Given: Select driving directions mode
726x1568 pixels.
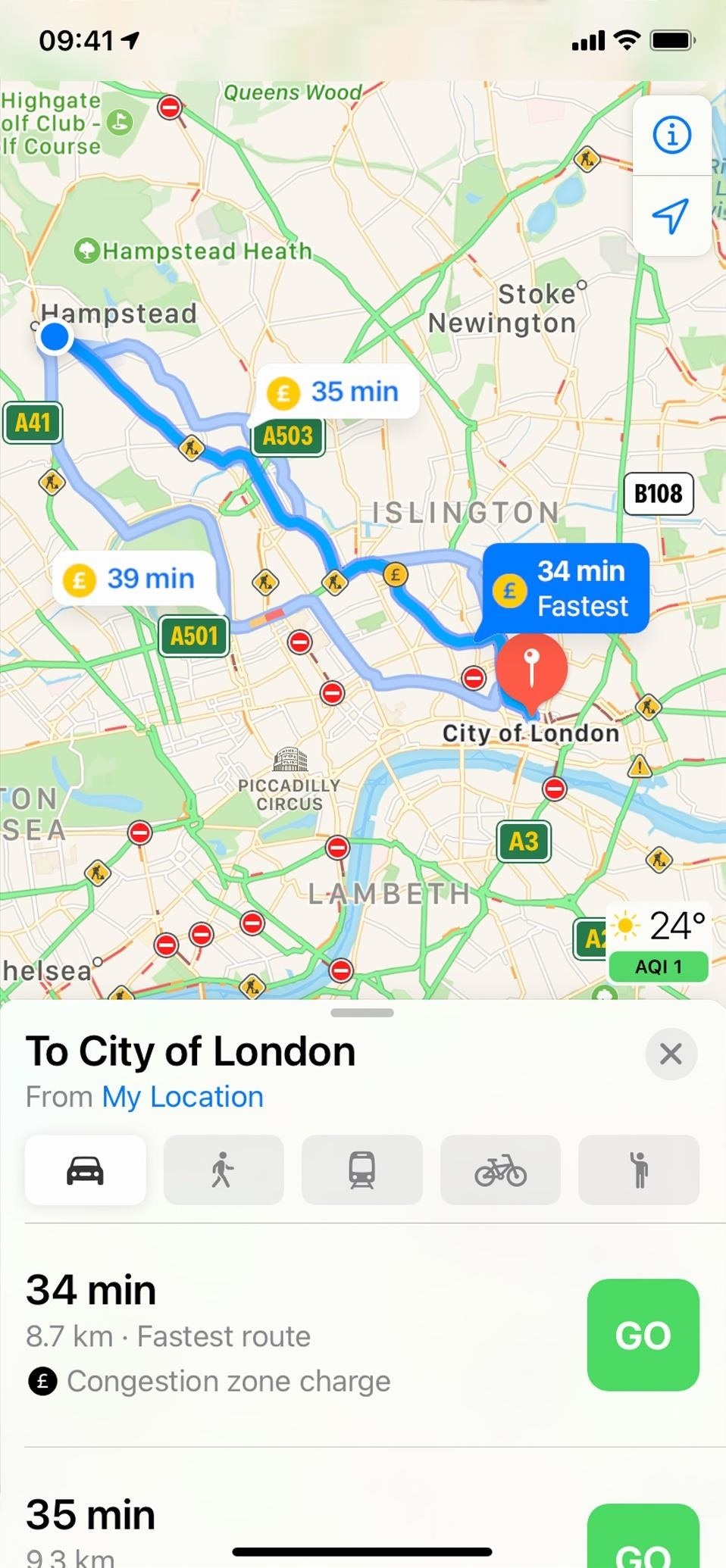Looking at the screenshot, I should [86, 1170].
